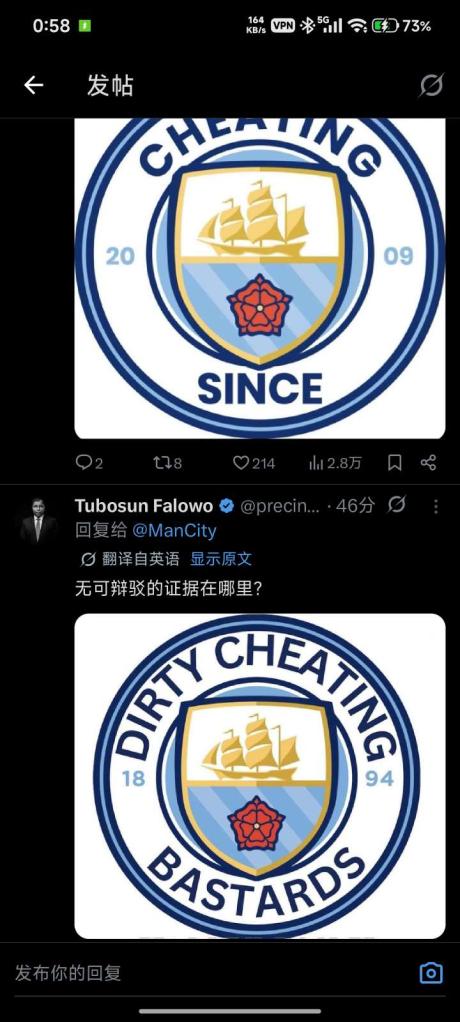Share the post with the CHEATING SINCE image
This screenshot has width=460, height=1022.
(428, 463)
